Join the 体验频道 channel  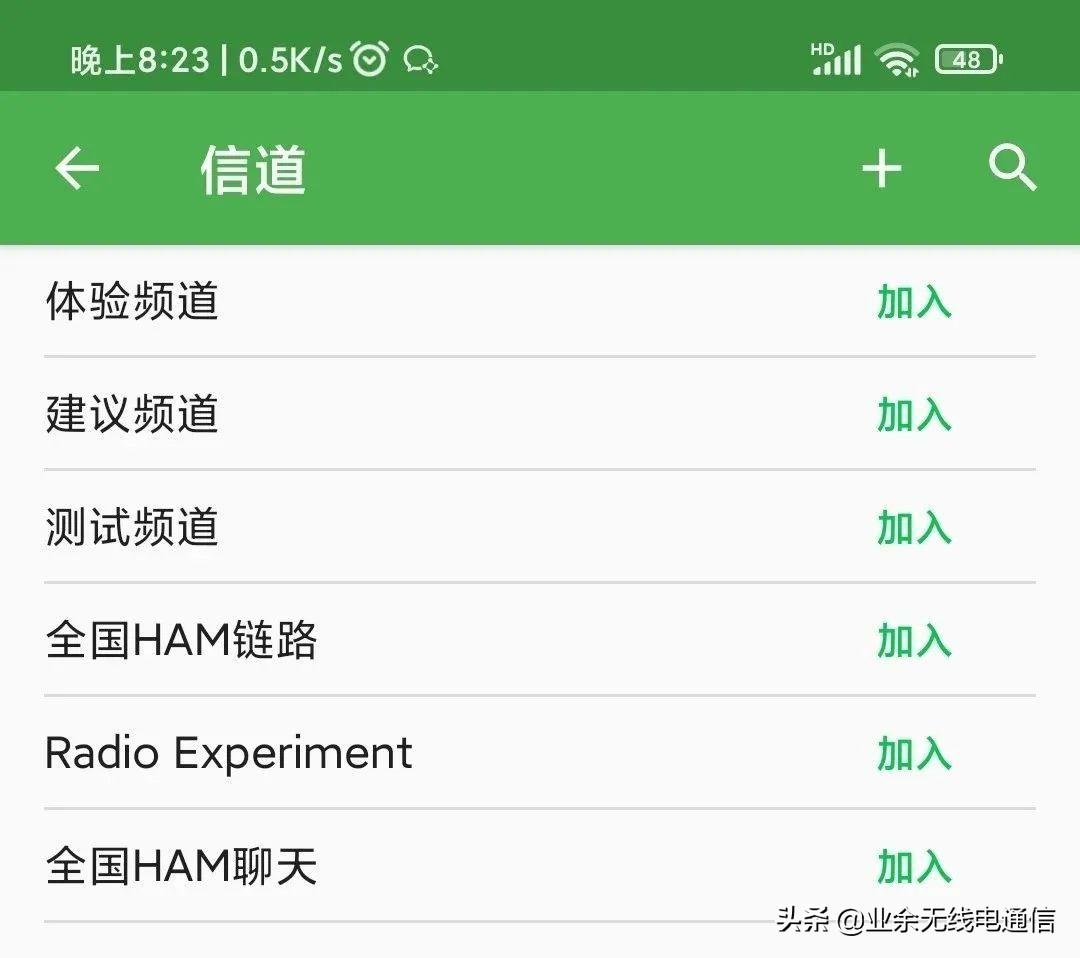tap(914, 301)
